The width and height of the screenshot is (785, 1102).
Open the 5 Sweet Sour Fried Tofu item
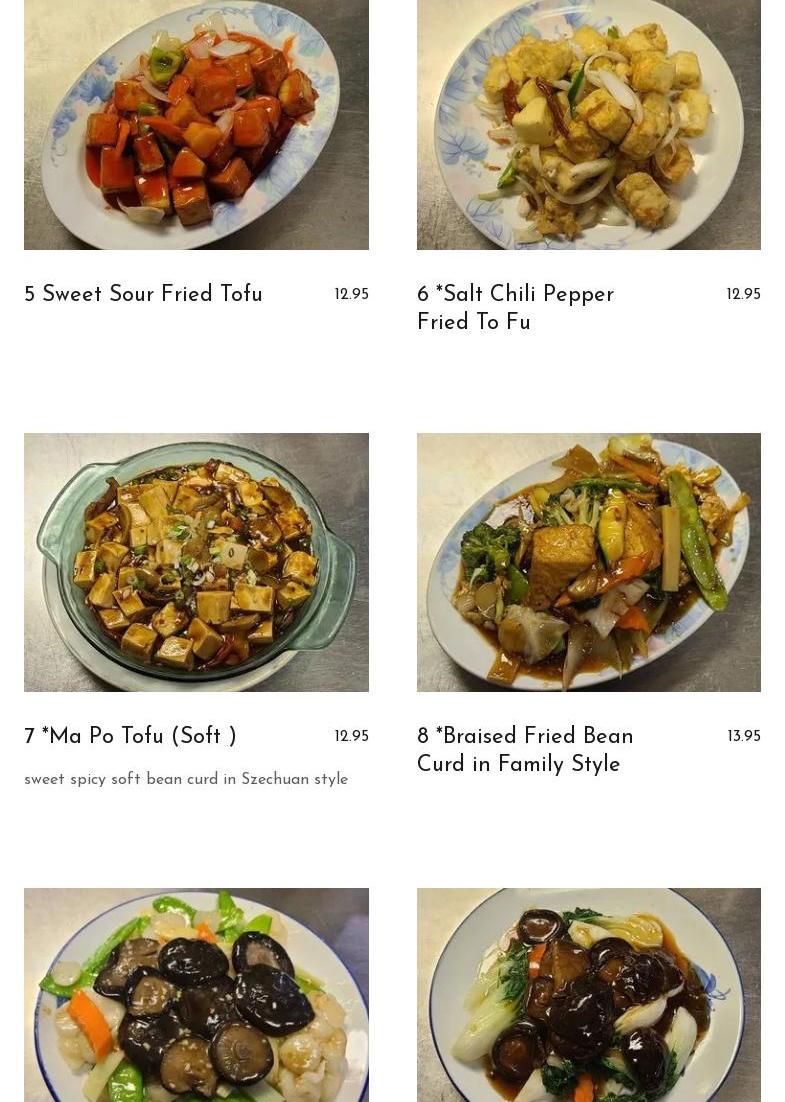click(144, 294)
